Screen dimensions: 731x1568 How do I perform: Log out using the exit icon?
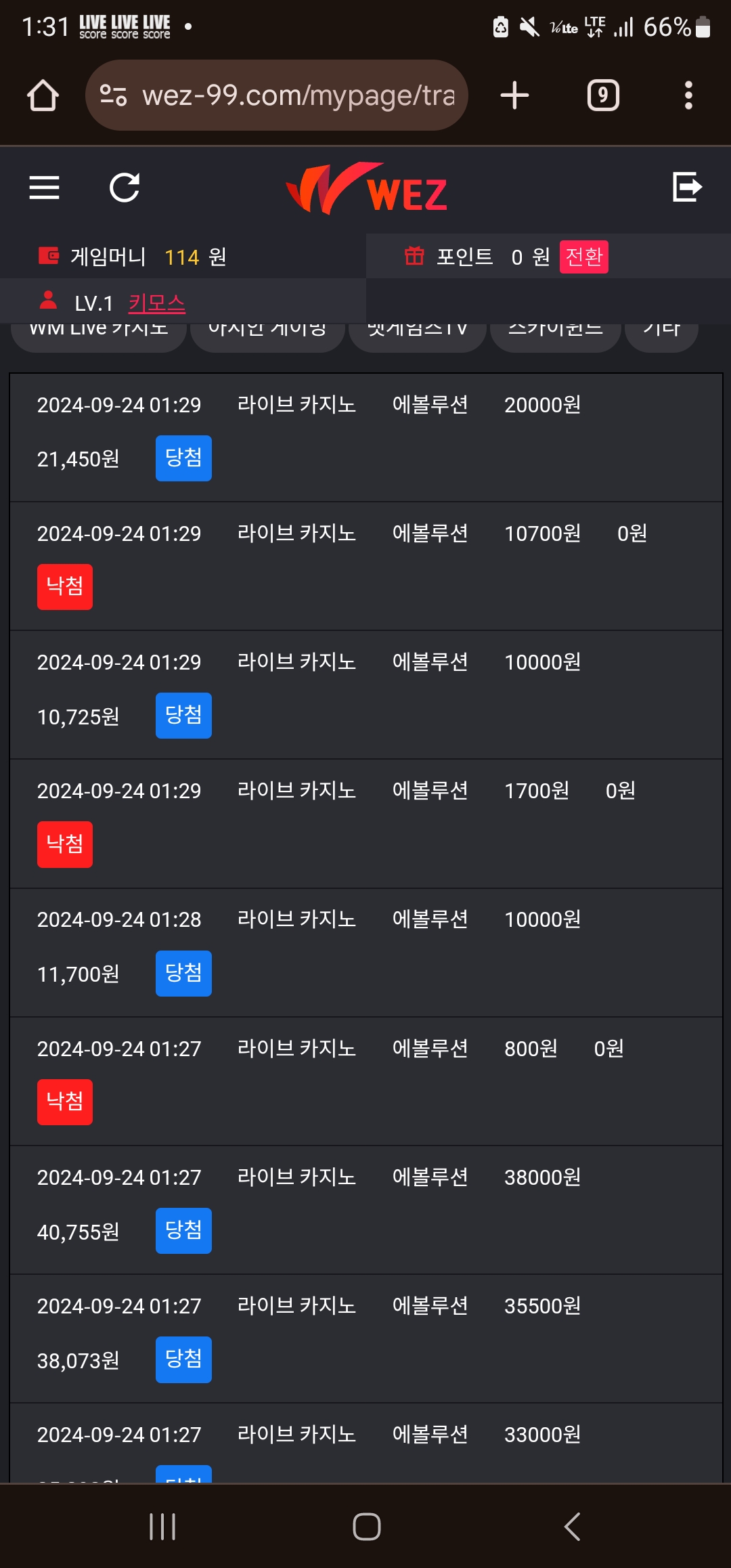click(x=687, y=187)
